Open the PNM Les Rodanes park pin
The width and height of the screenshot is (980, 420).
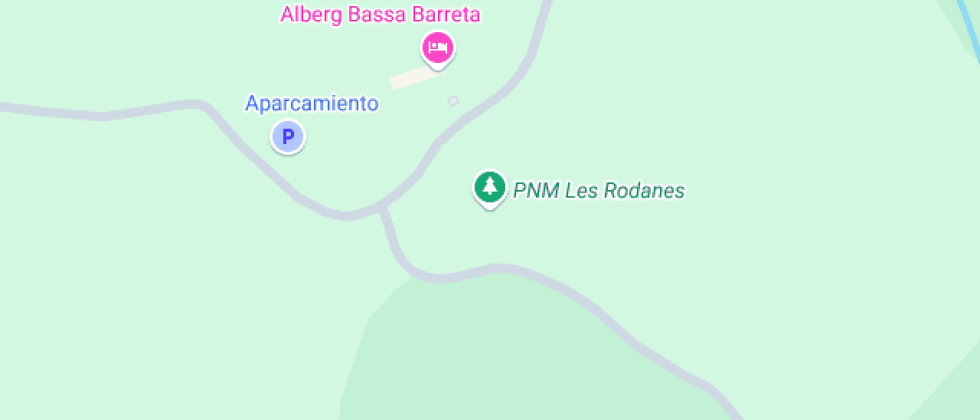(x=489, y=188)
